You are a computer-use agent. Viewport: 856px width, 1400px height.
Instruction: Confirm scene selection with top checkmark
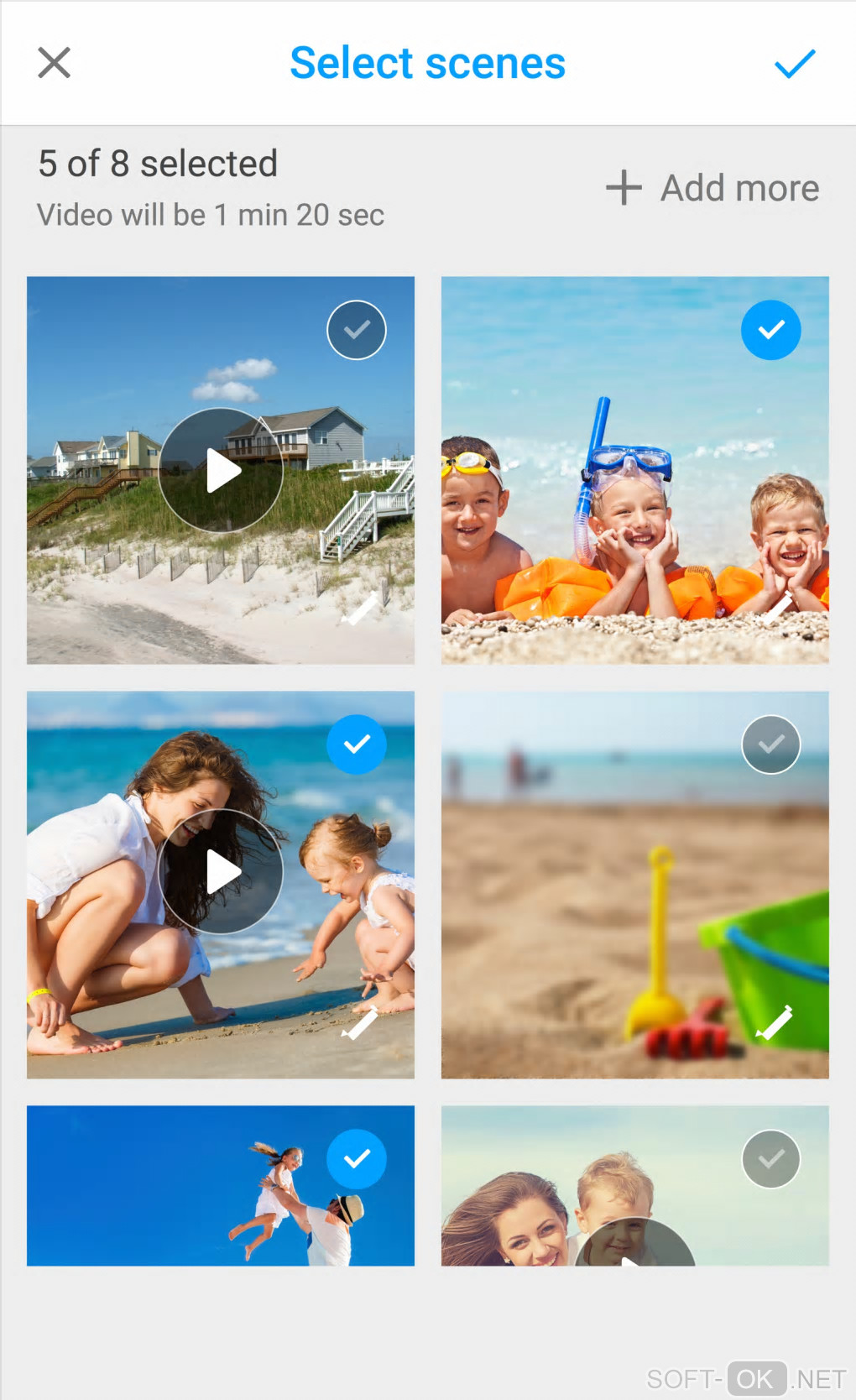pyautogui.click(x=794, y=63)
